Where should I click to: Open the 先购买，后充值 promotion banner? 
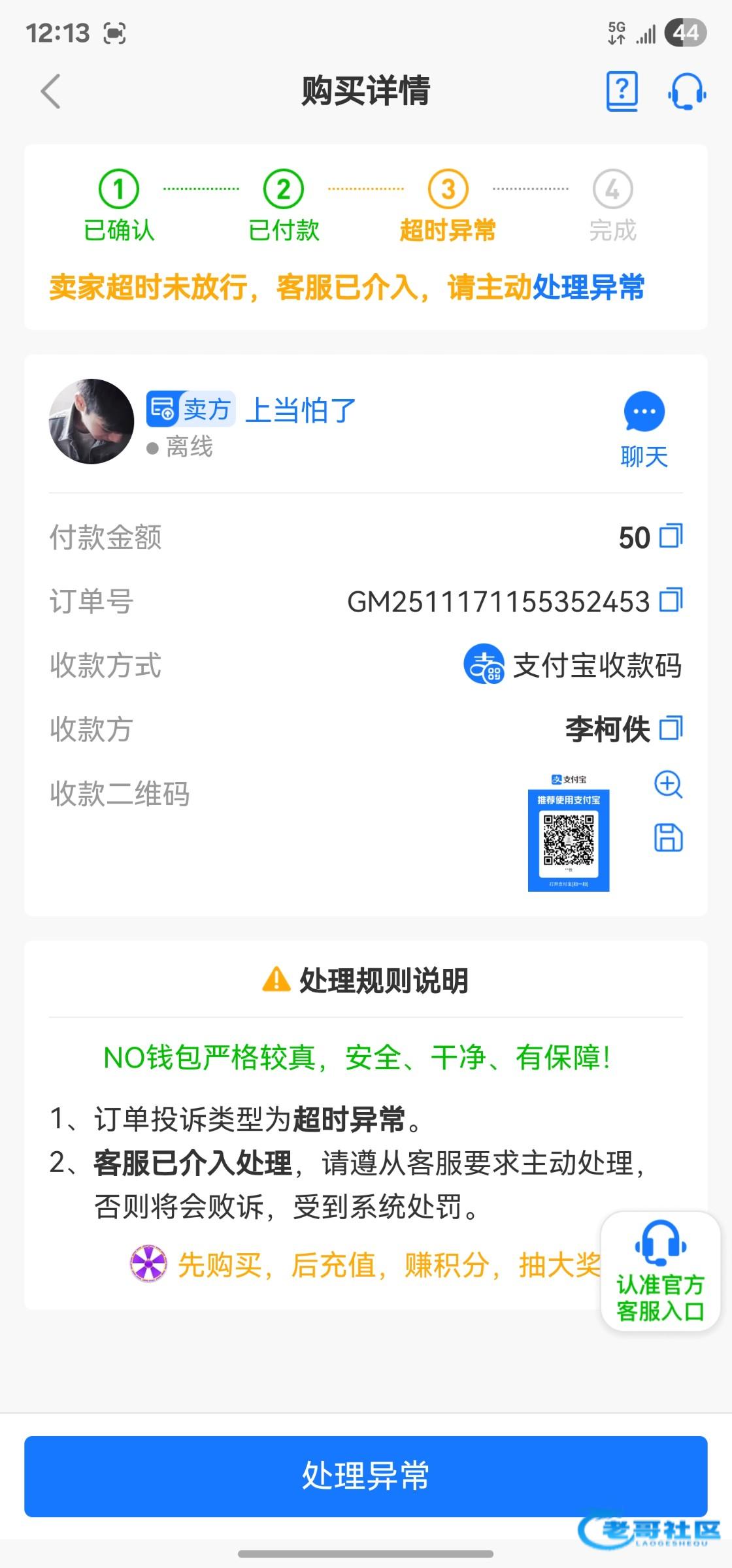(366, 1265)
